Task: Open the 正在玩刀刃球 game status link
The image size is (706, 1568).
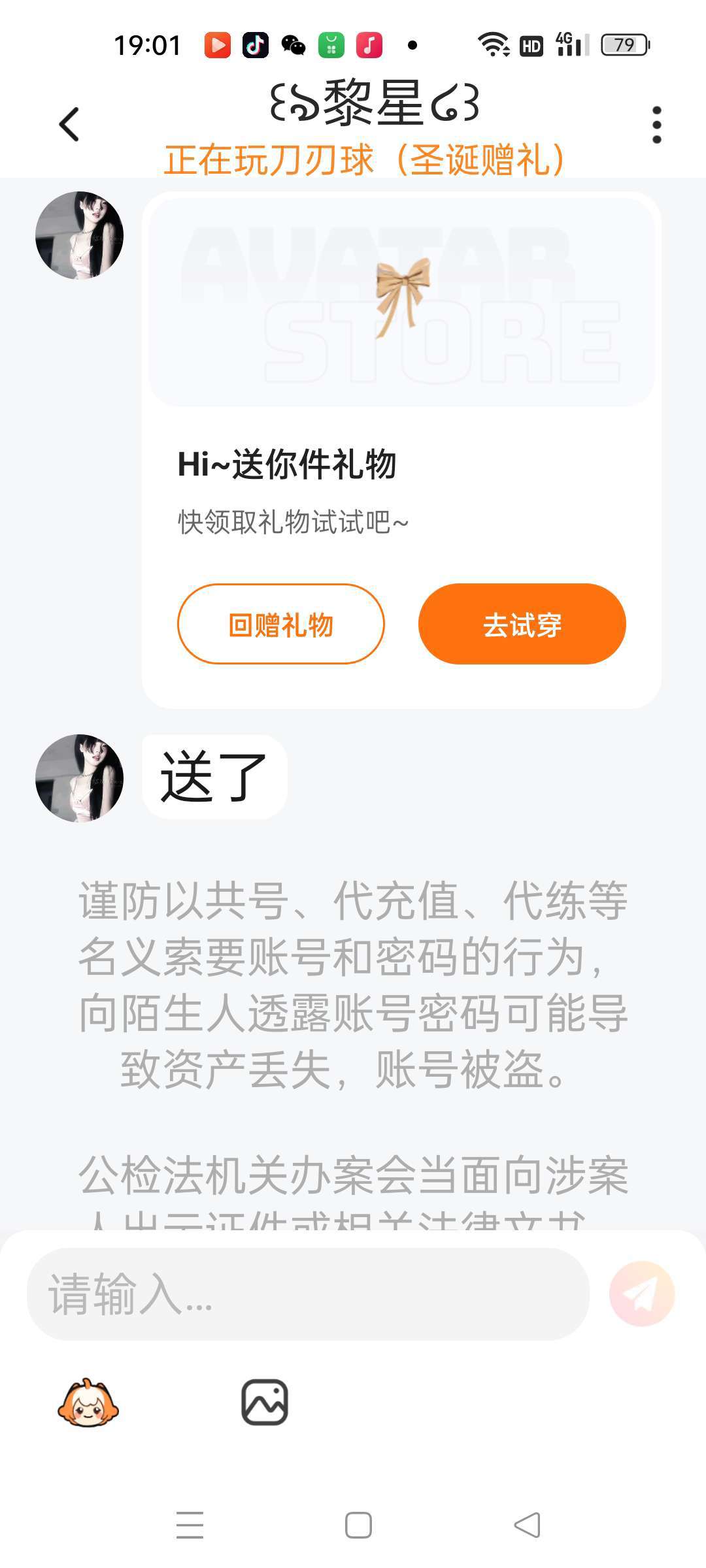Action: (x=363, y=159)
